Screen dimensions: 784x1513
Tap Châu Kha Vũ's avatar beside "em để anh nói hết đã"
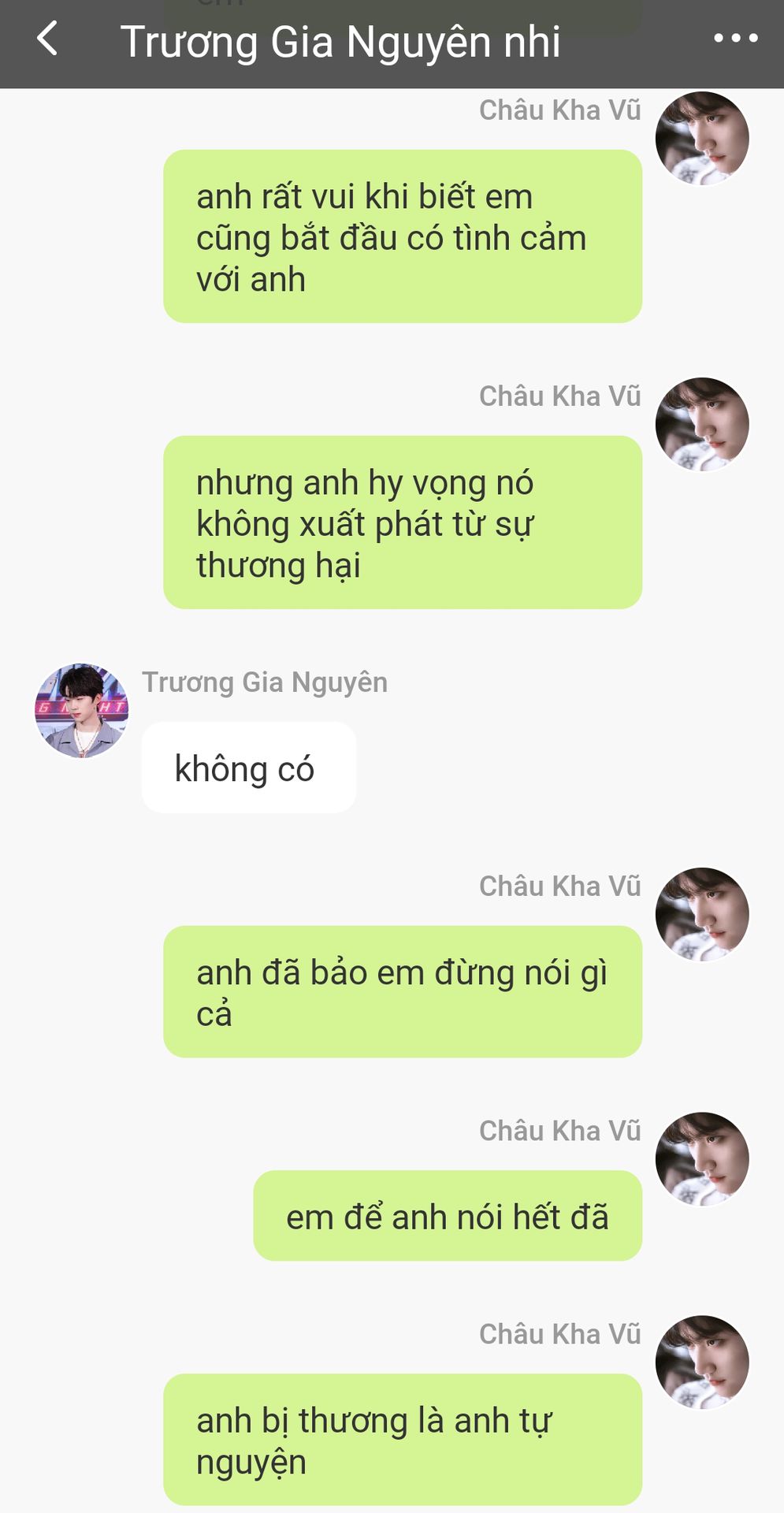701,1158
